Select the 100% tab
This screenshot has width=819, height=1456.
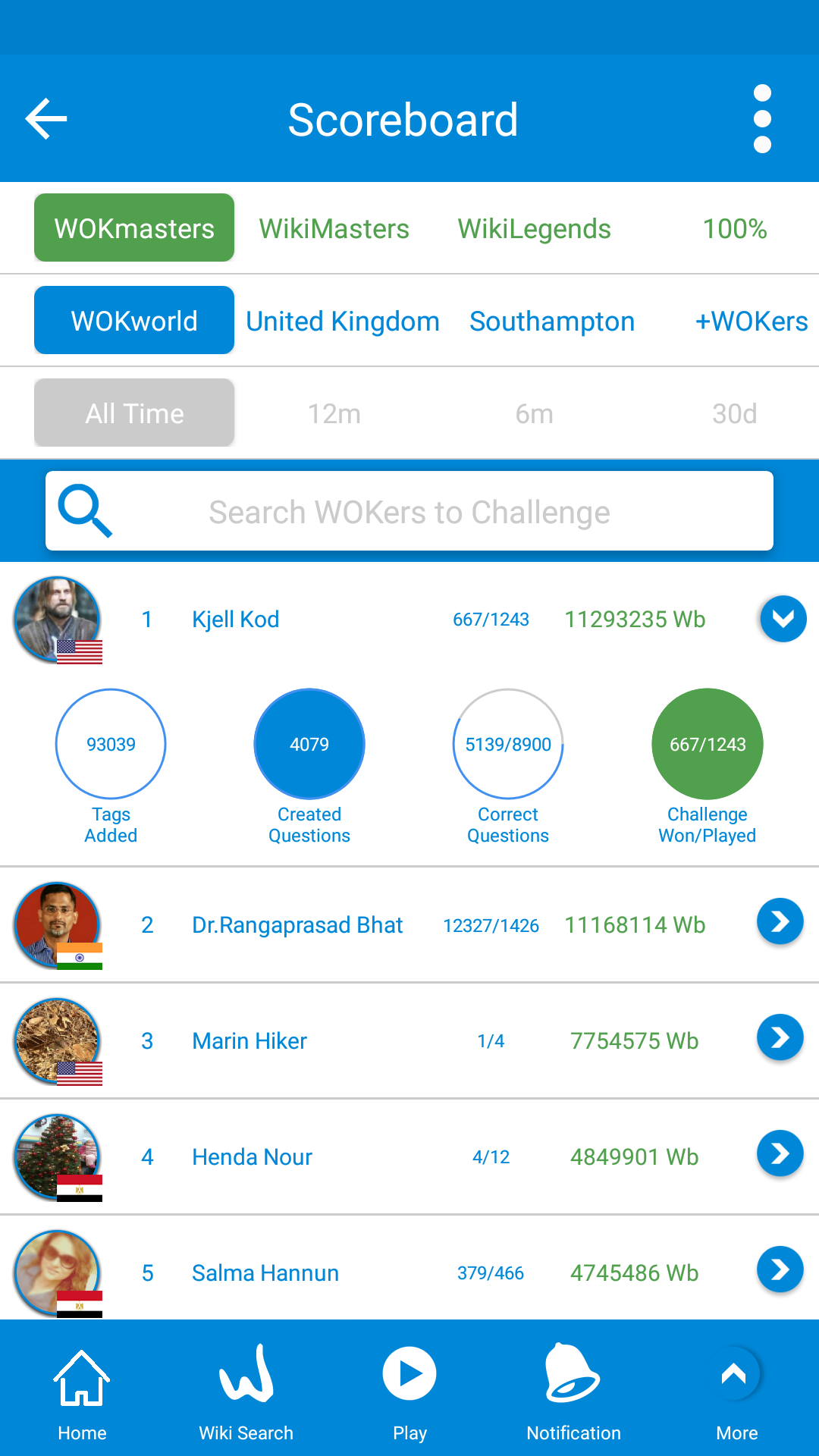(734, 228)
